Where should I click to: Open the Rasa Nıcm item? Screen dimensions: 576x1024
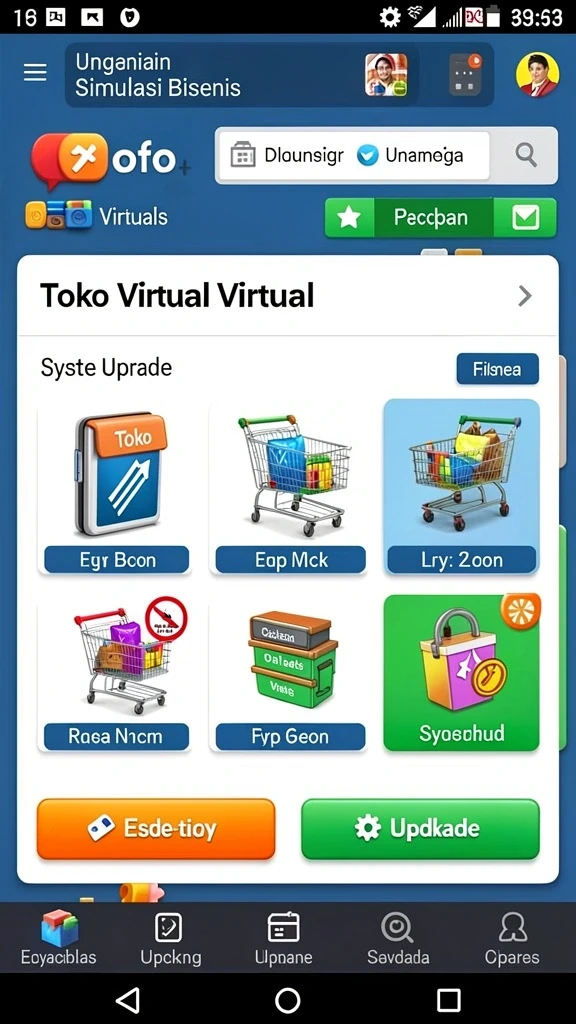click(116, 673)
